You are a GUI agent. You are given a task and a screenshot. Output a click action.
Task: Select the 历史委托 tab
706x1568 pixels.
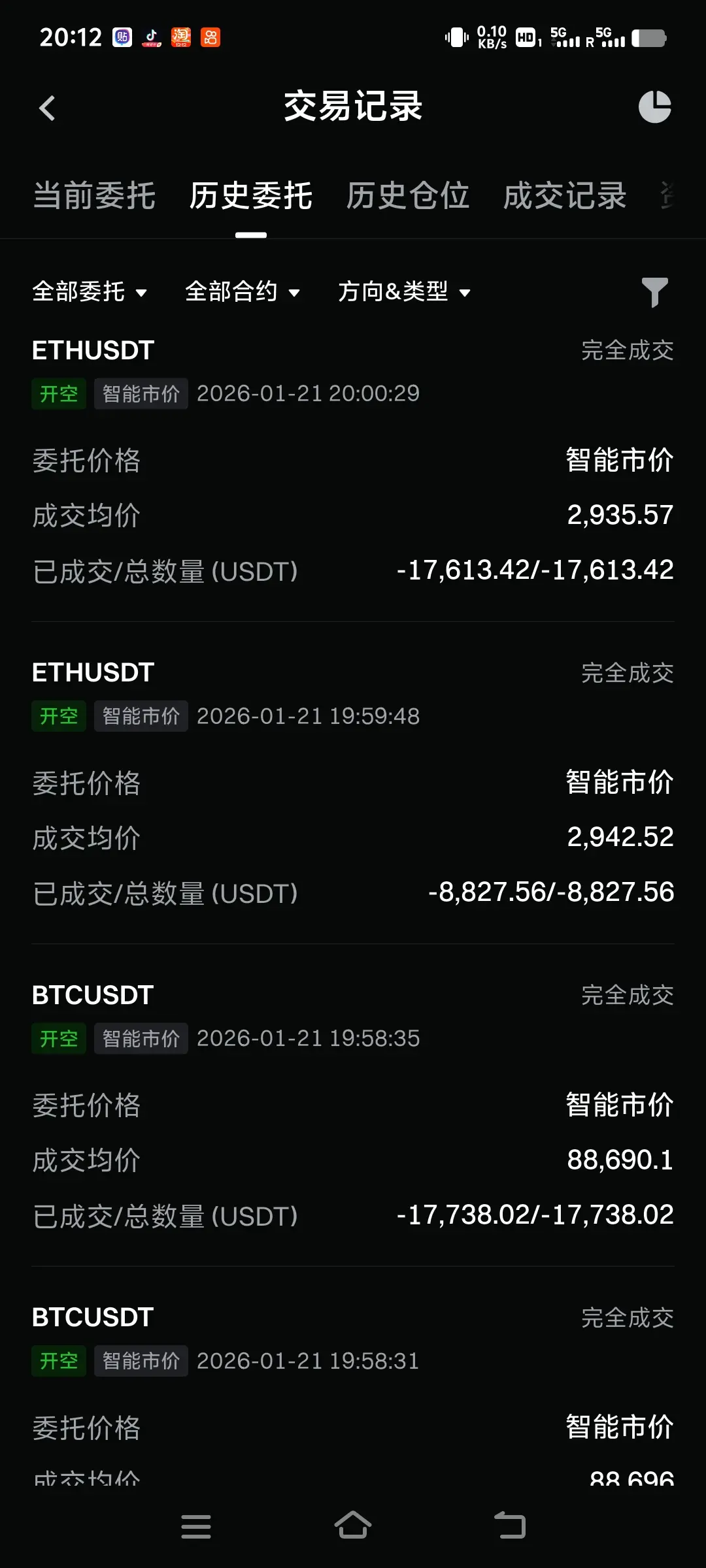point(251,196)
